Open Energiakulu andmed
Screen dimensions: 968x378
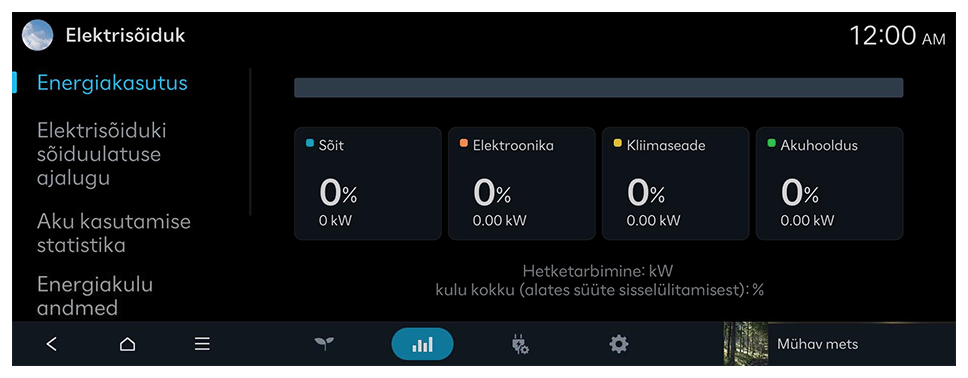tap(94, 295)
